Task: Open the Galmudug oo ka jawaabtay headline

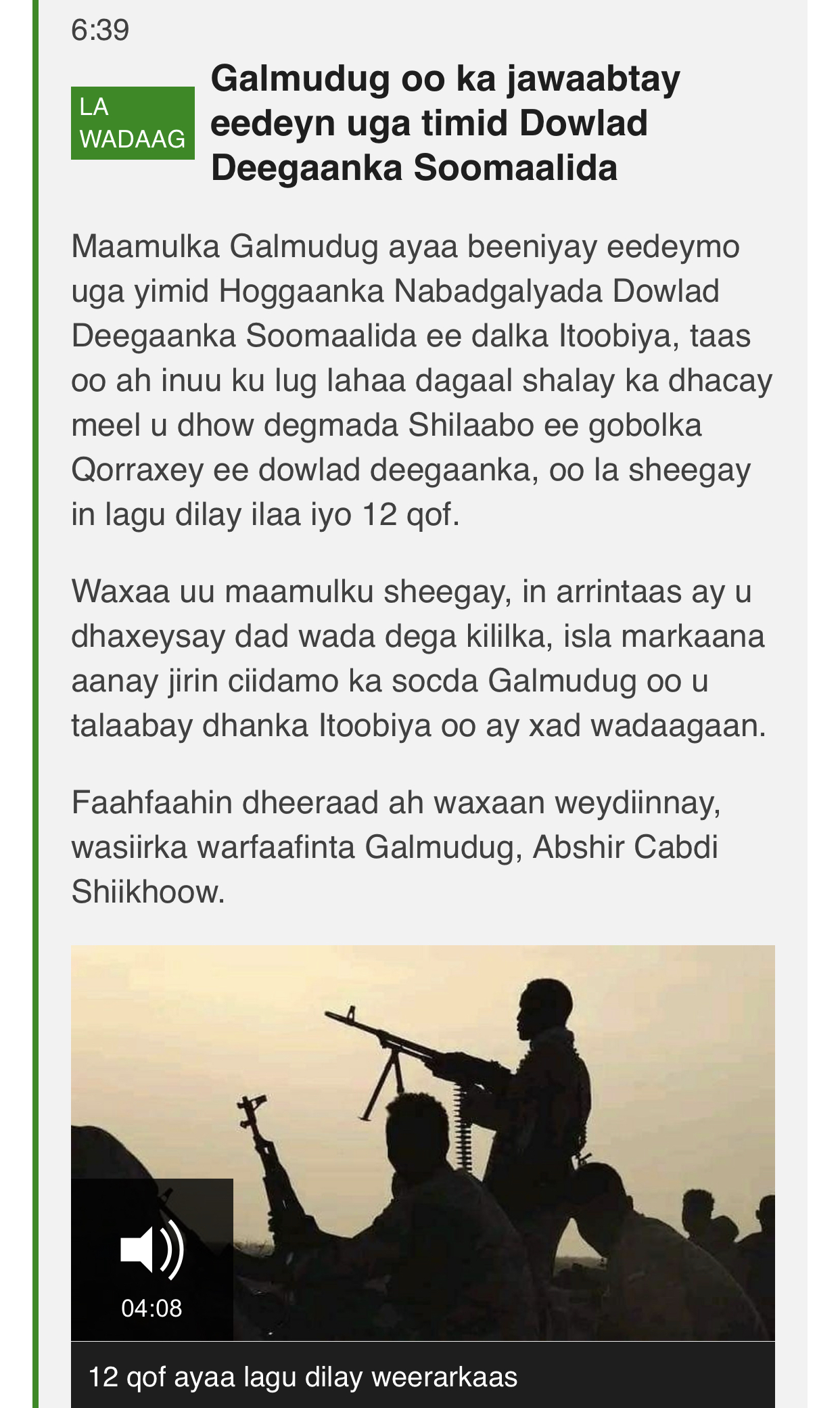Action: pos(445,123)
